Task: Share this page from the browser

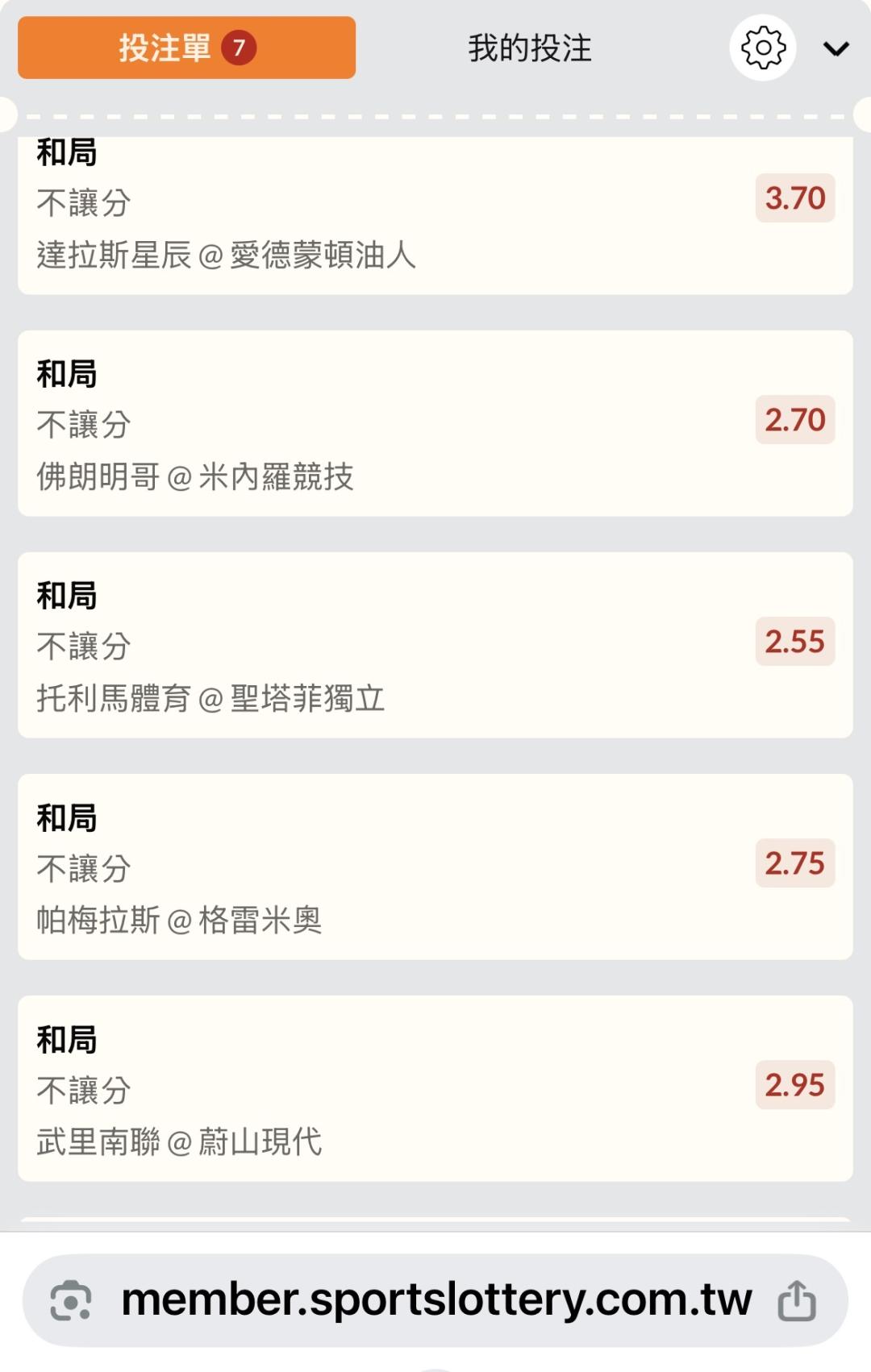Action: click(x=797, y=1299)
